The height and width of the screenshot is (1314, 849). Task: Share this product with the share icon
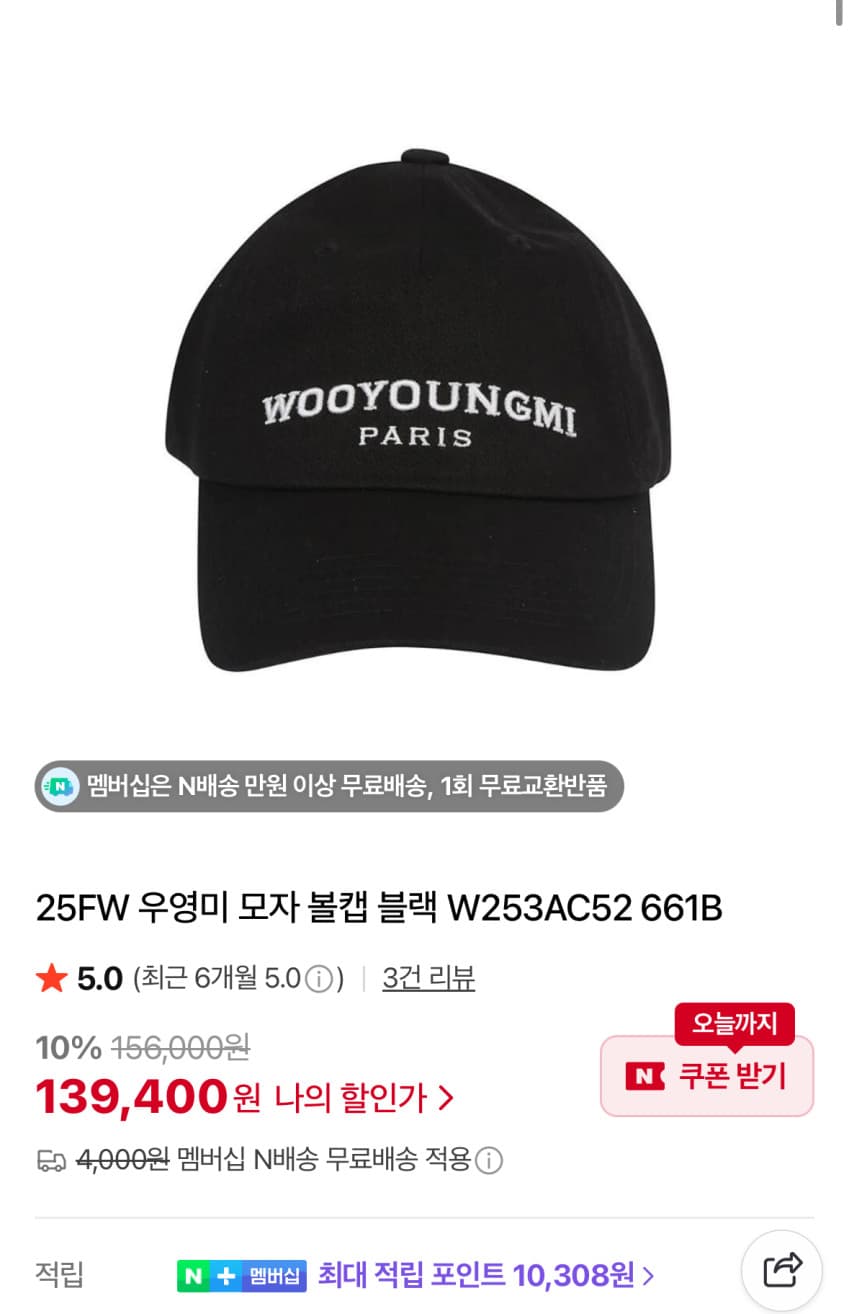[x=782, y=1270]
